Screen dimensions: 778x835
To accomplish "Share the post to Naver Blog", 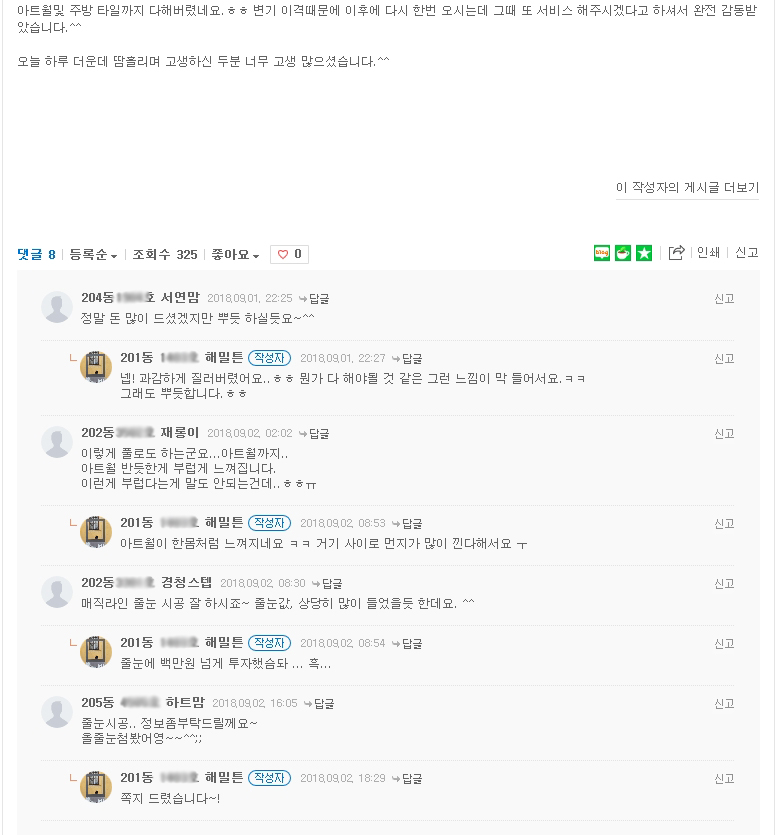I will click(x=602, y=253).
